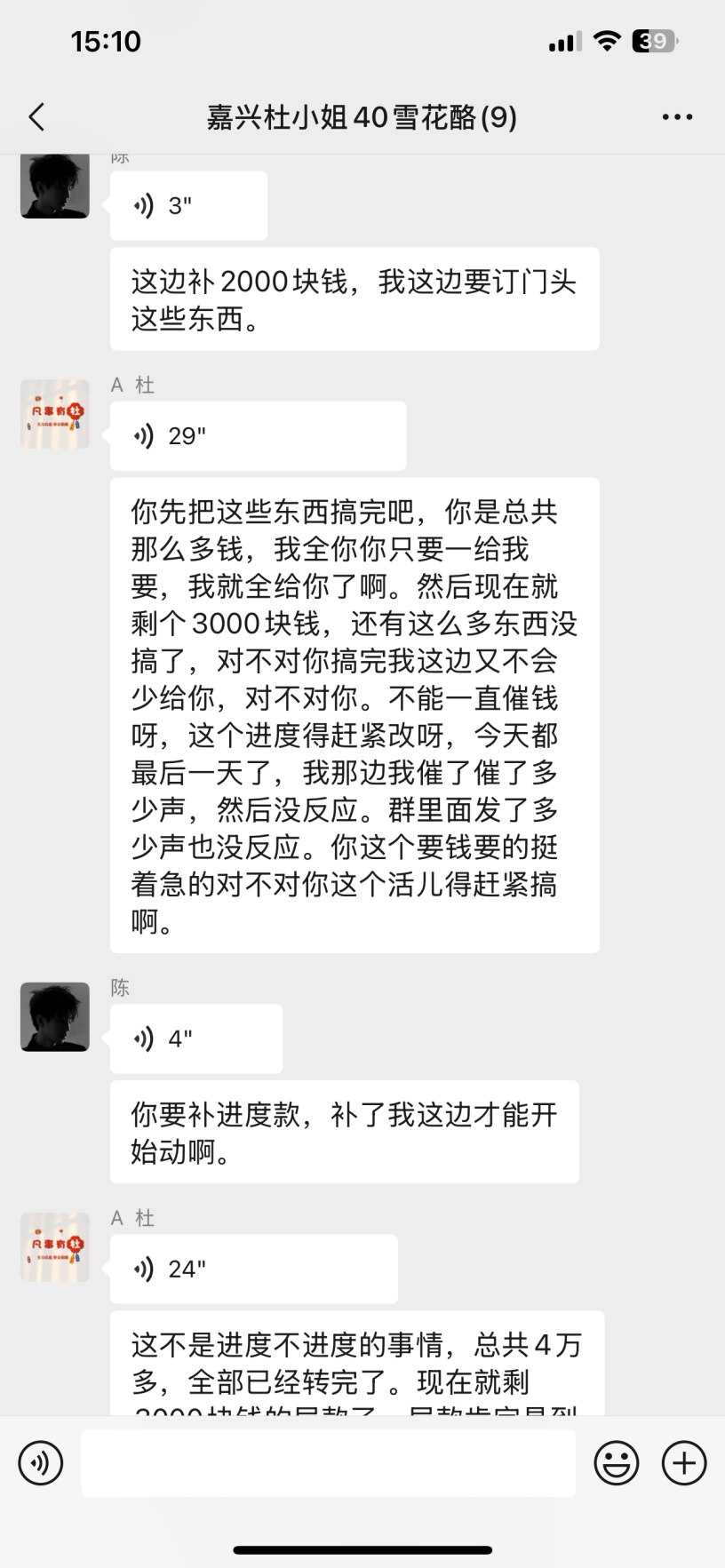This screenshot has height=1568, width=725.
Task: Open the emoji sticker panel
Action: (x=617, y=1463)
